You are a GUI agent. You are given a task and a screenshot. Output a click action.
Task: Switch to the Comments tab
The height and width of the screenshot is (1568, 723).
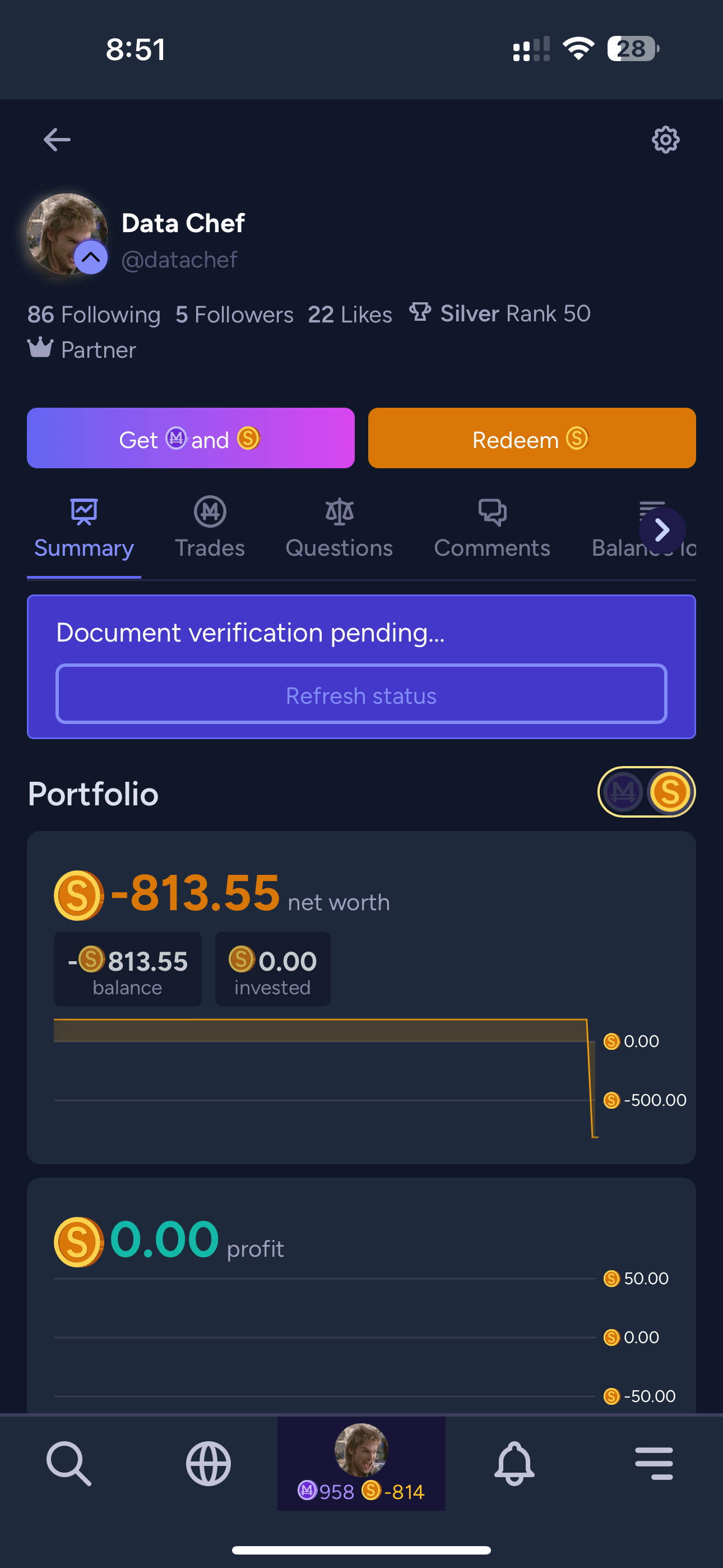[x=492, y=528]
